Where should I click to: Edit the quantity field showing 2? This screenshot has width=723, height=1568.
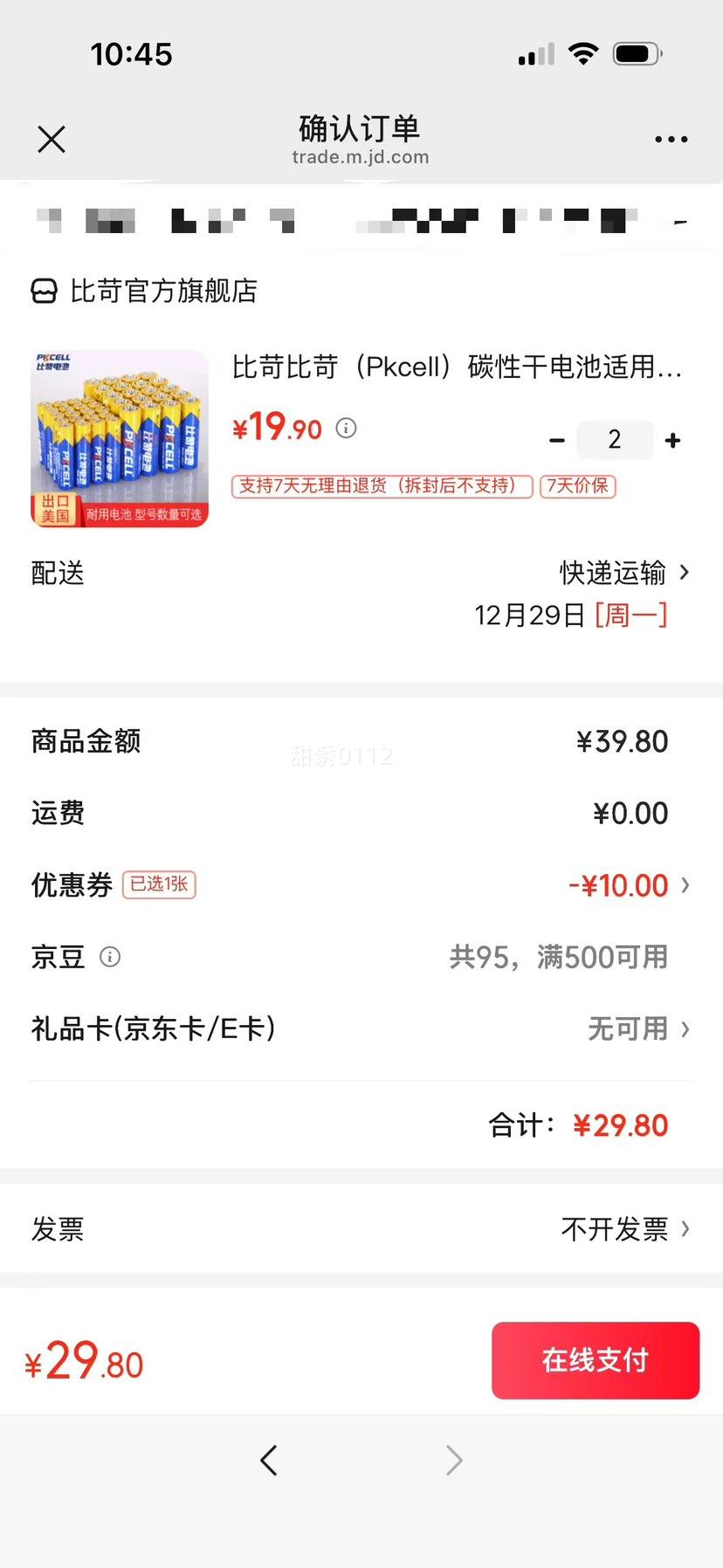[x=615, y=440]
